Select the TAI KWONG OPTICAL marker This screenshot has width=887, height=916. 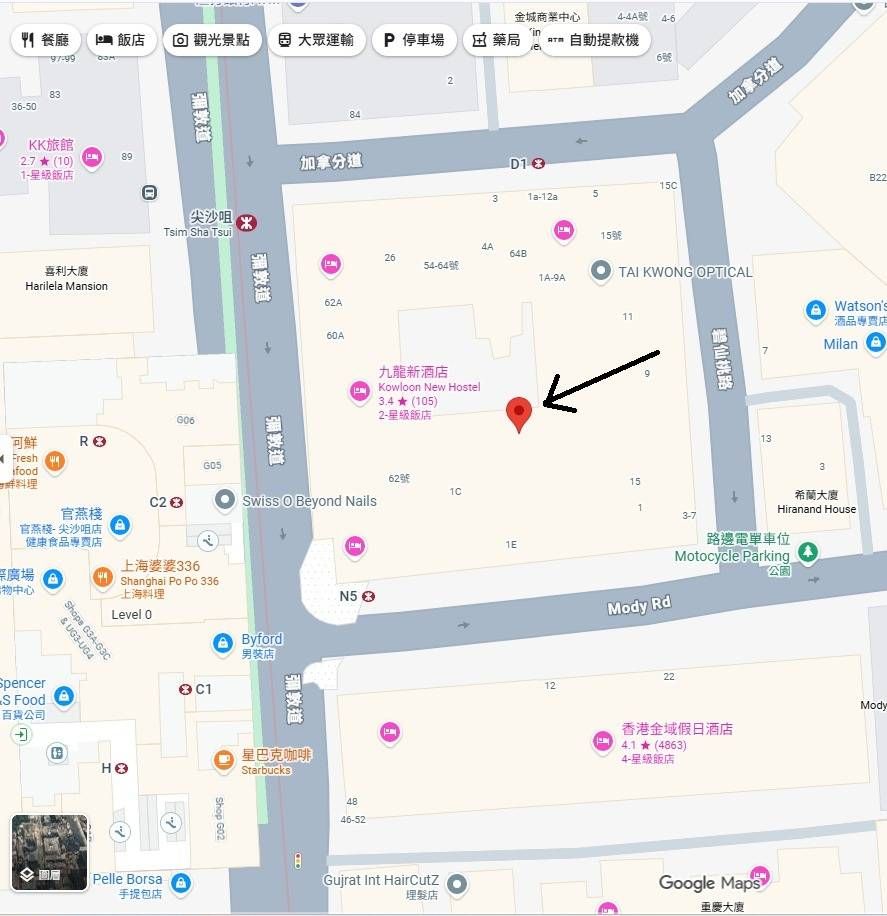click(x=600, y=271)
